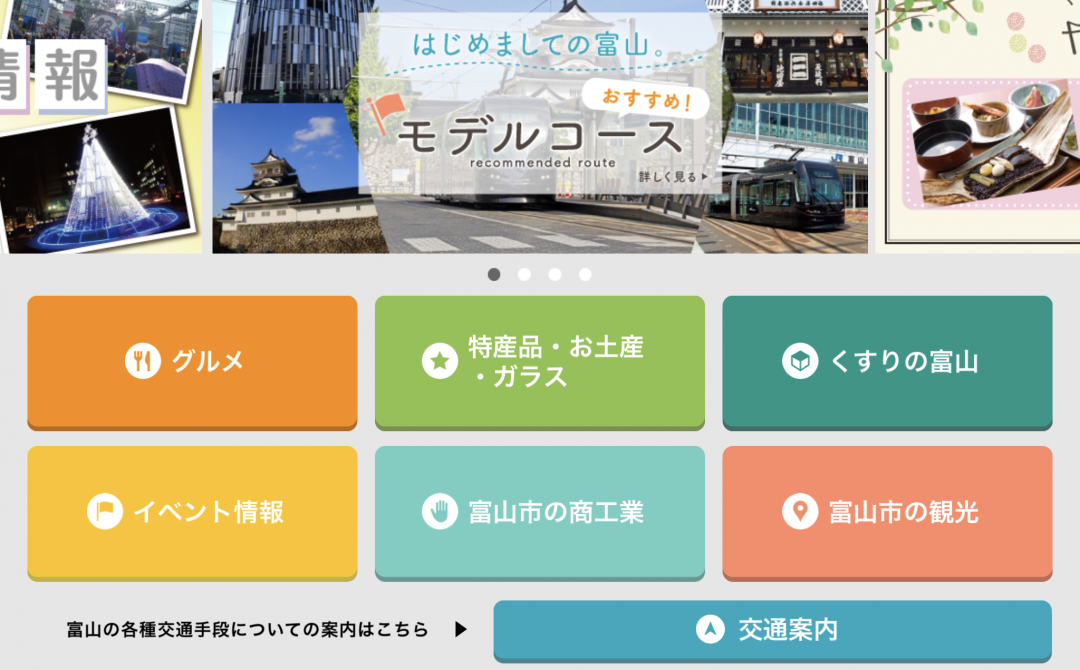Open the グルメ category
This screenshot has height=670, width=1080.
192,361
